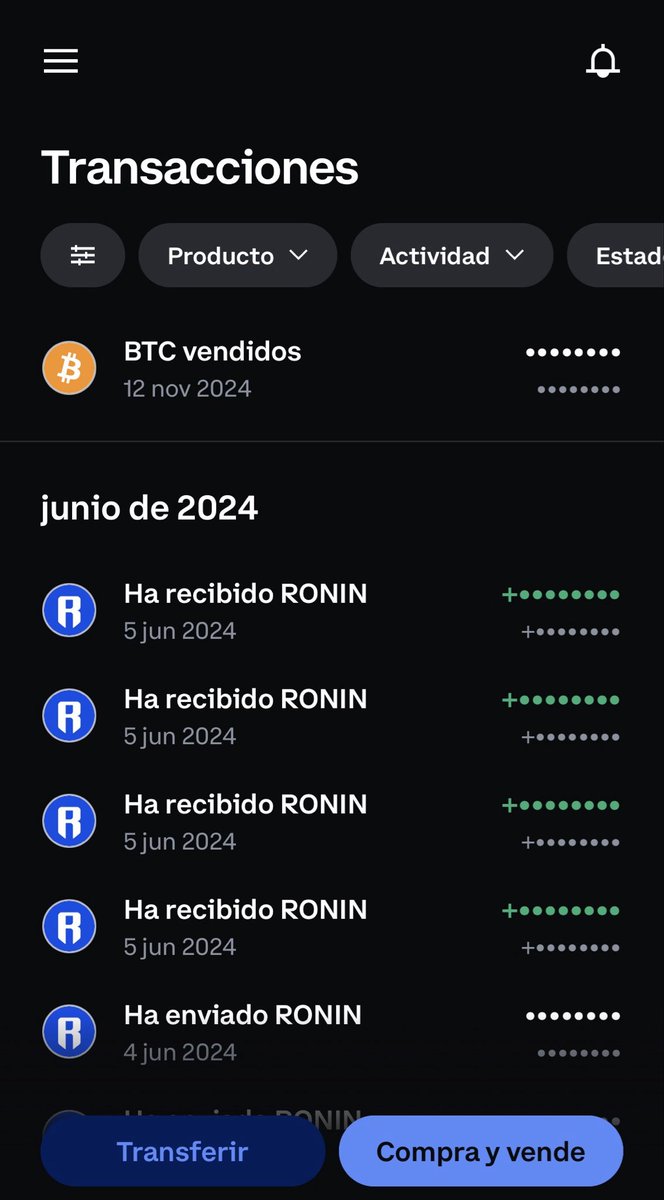
Task: Expand the Producto filter dropdown
Action: [x=238, y=255]
